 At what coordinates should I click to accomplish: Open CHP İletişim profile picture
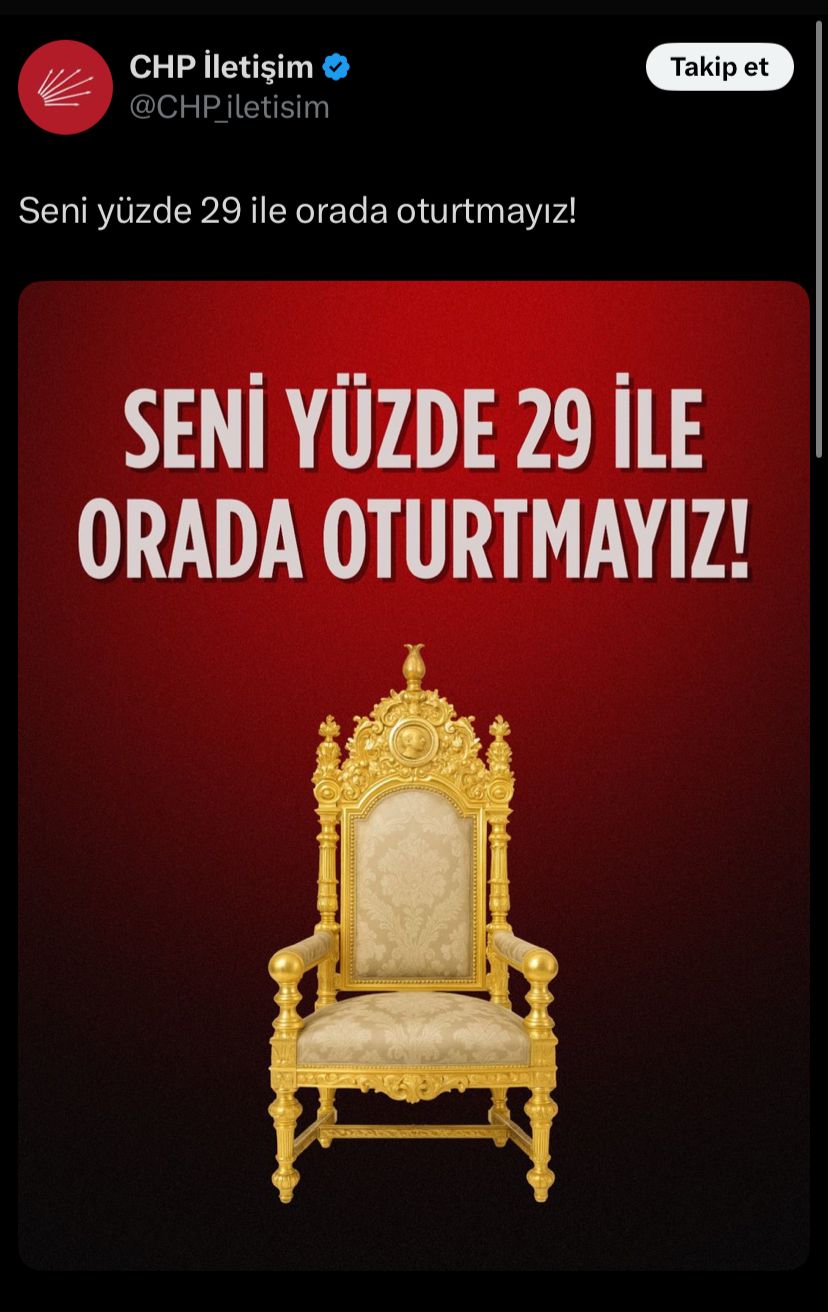tap(65, 87)
